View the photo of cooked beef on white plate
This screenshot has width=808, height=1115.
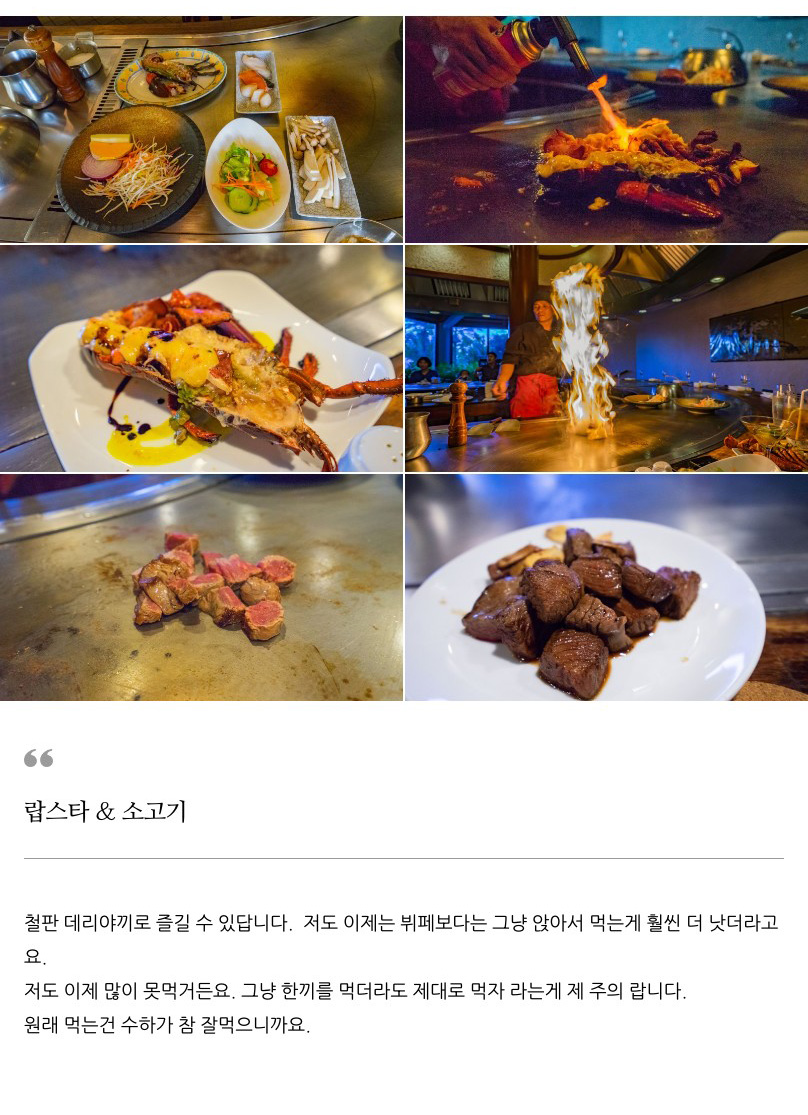click(606, 587)
